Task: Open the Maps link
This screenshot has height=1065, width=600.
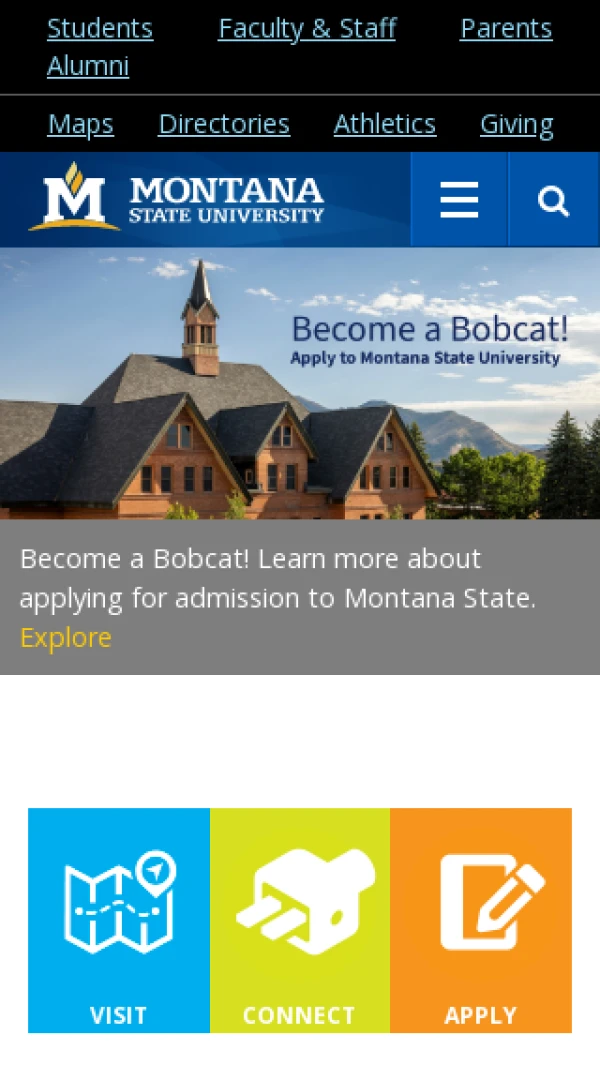Action: (81, 124)
